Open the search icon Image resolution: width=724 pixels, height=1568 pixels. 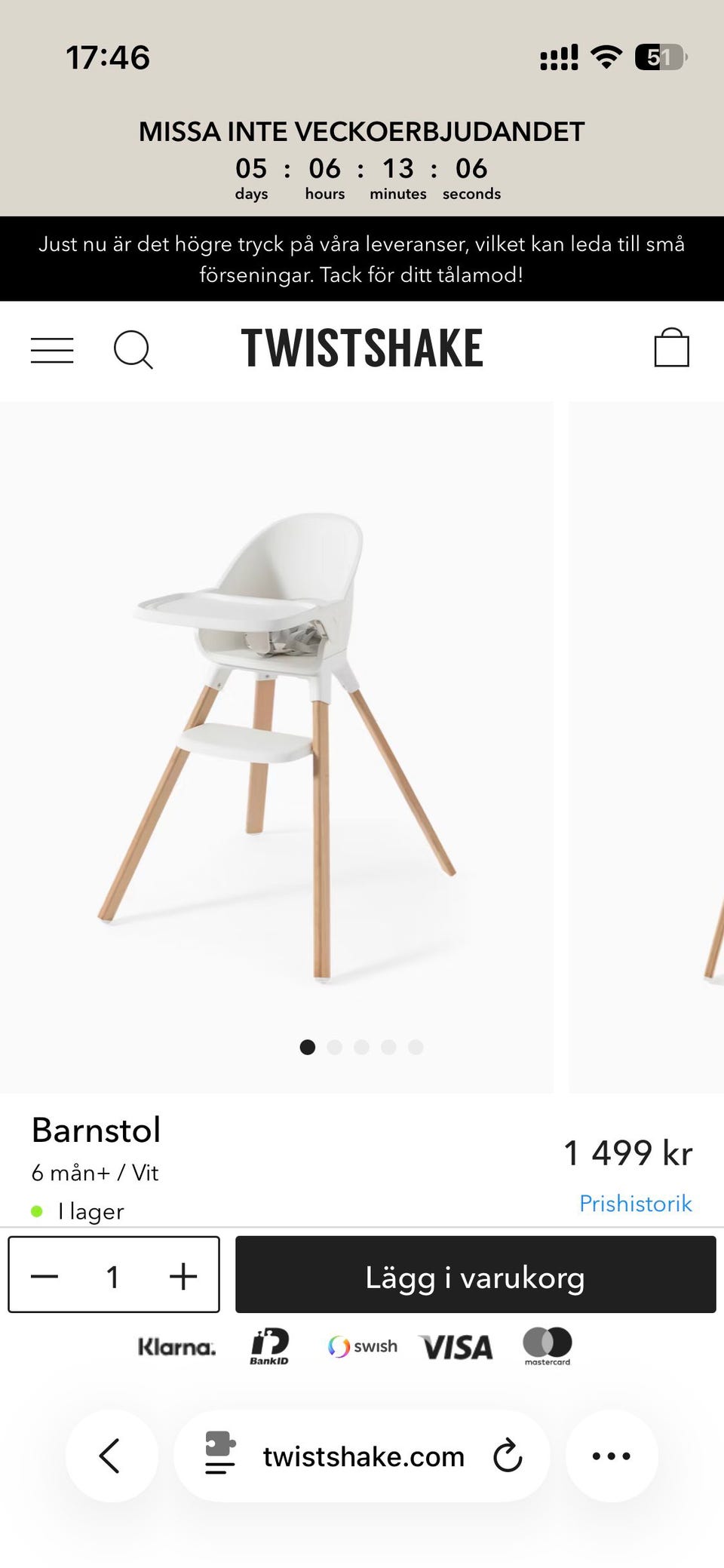coord(133,350)
